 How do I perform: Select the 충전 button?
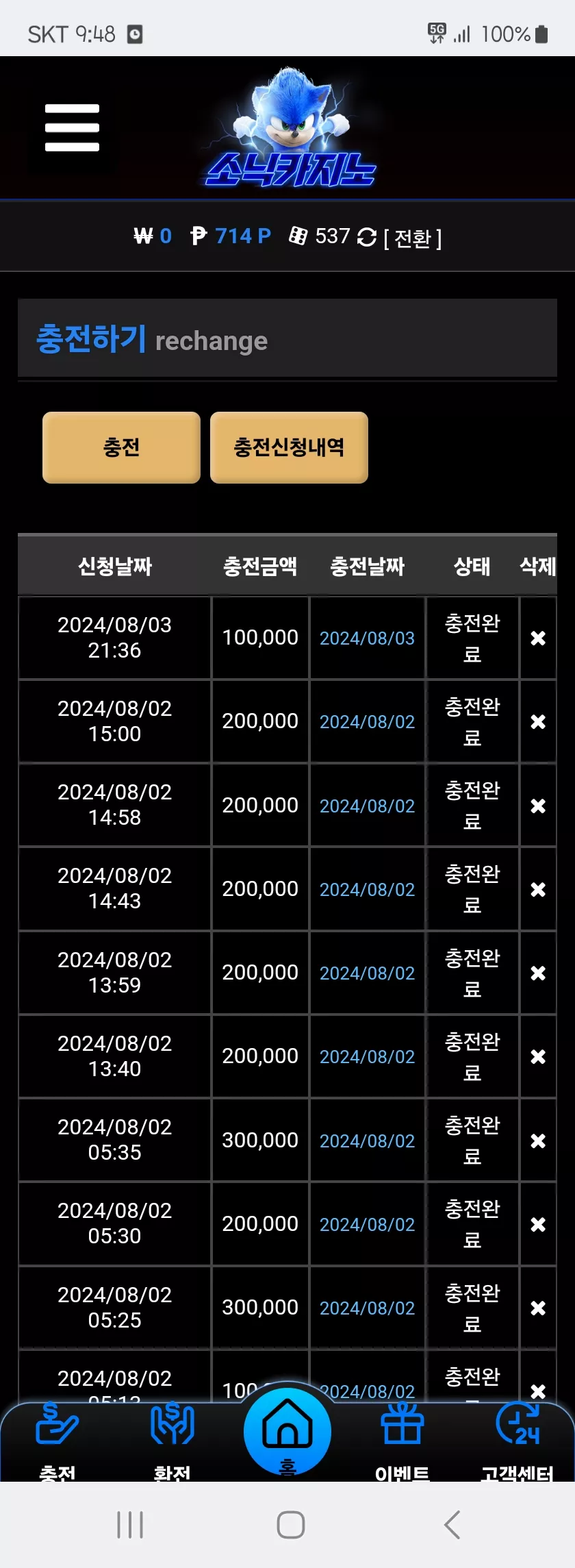121,447
